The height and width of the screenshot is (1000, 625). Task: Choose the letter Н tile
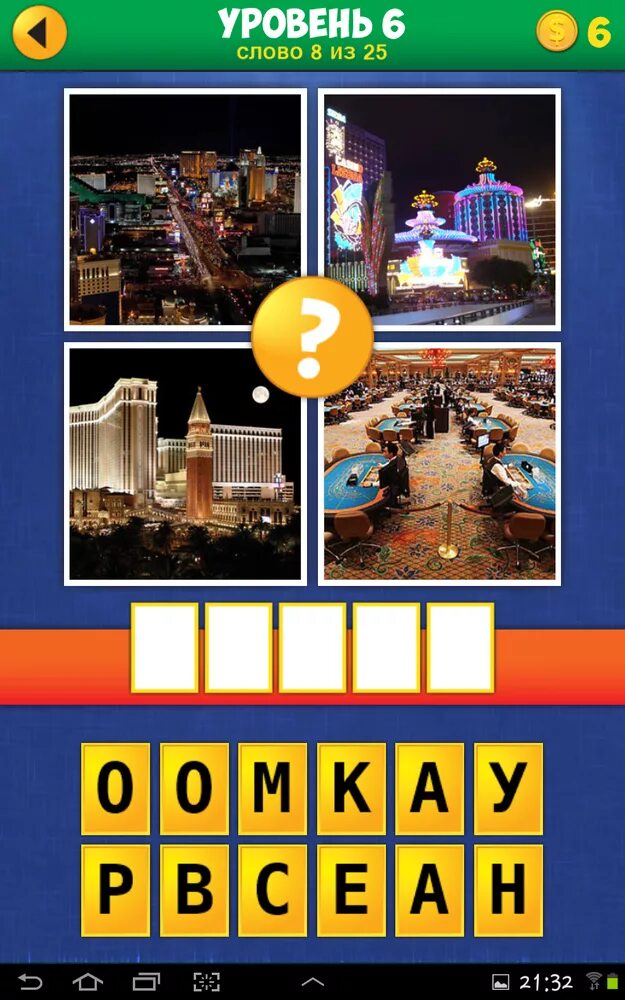click(508, 890)
